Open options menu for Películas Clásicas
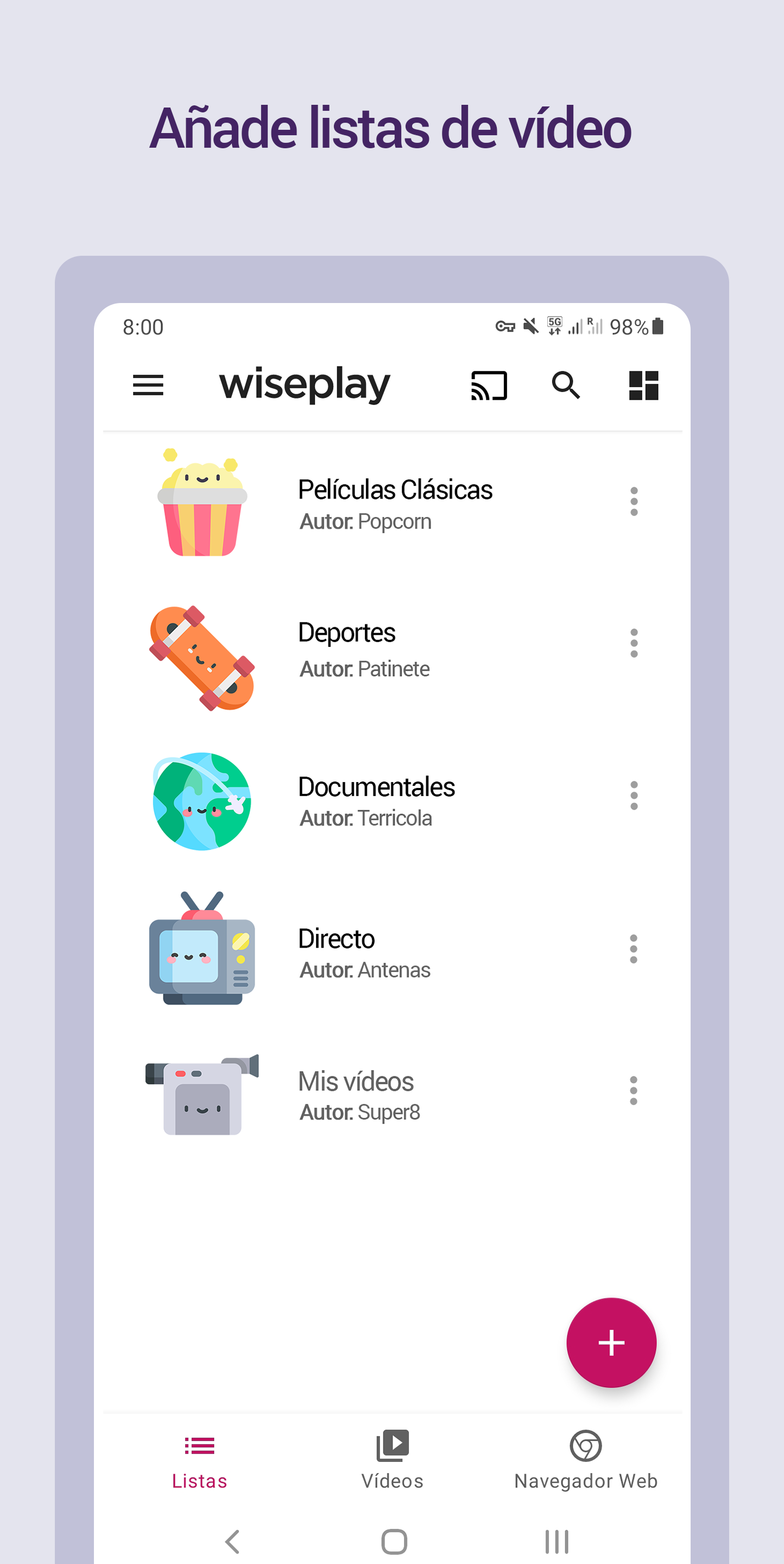This screenshot has width=784, height=1564. (633, 501)
